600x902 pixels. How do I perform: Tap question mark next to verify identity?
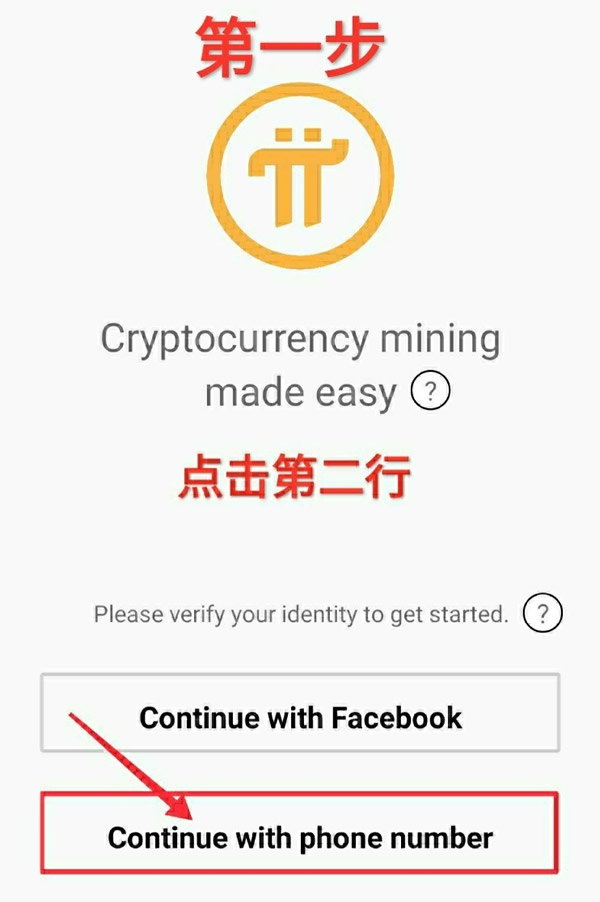pos(543,613)
